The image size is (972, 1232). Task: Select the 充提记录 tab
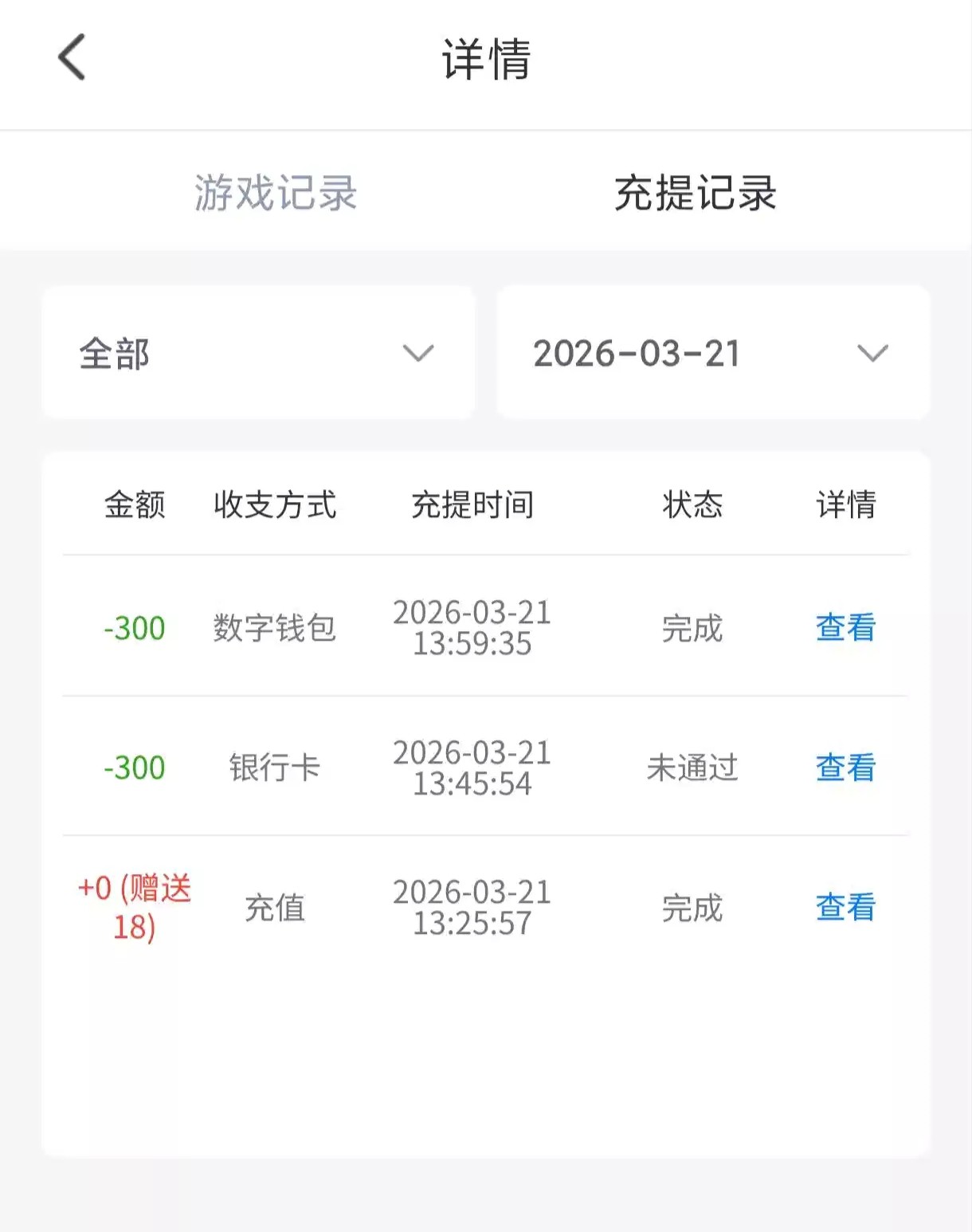click(695, 193)
